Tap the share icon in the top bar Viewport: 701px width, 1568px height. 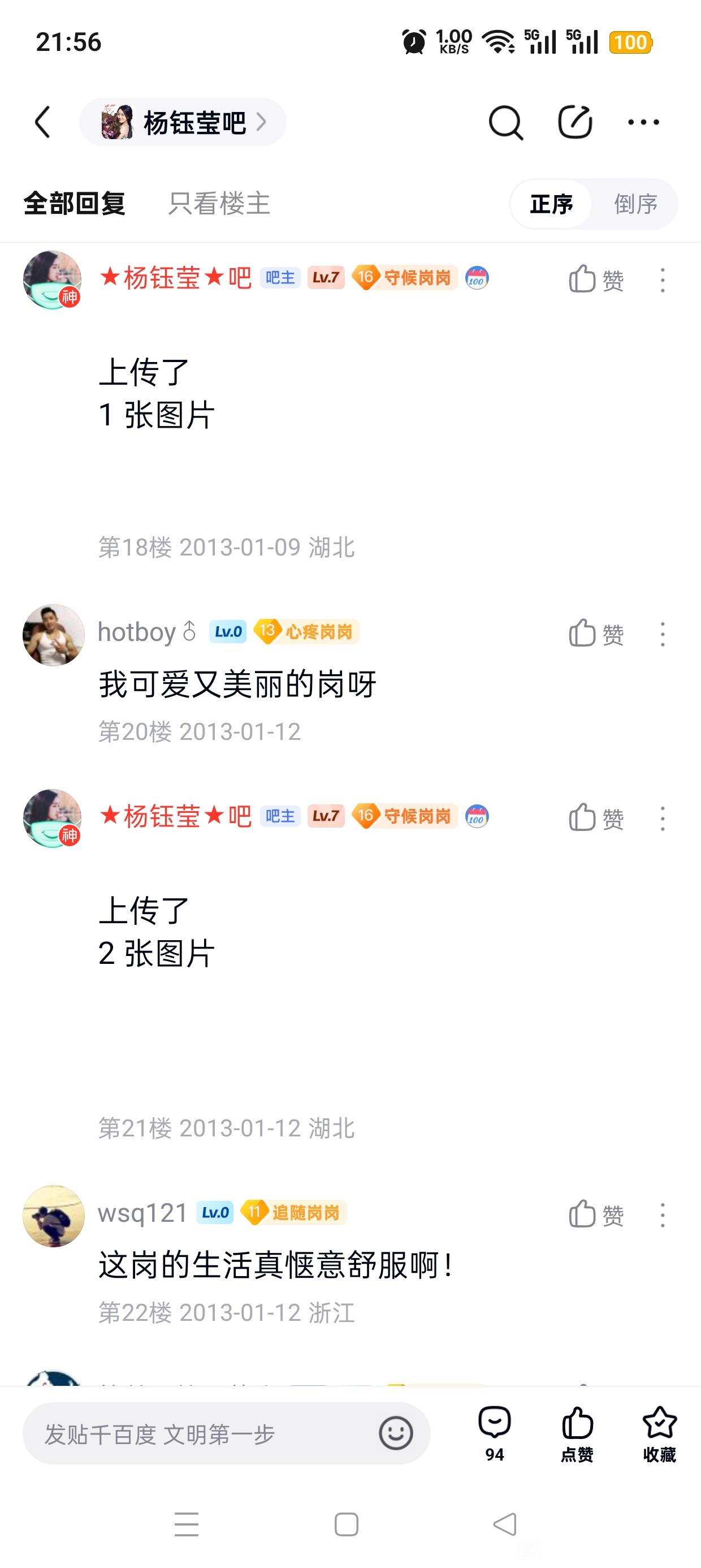[x=575, y=122]
